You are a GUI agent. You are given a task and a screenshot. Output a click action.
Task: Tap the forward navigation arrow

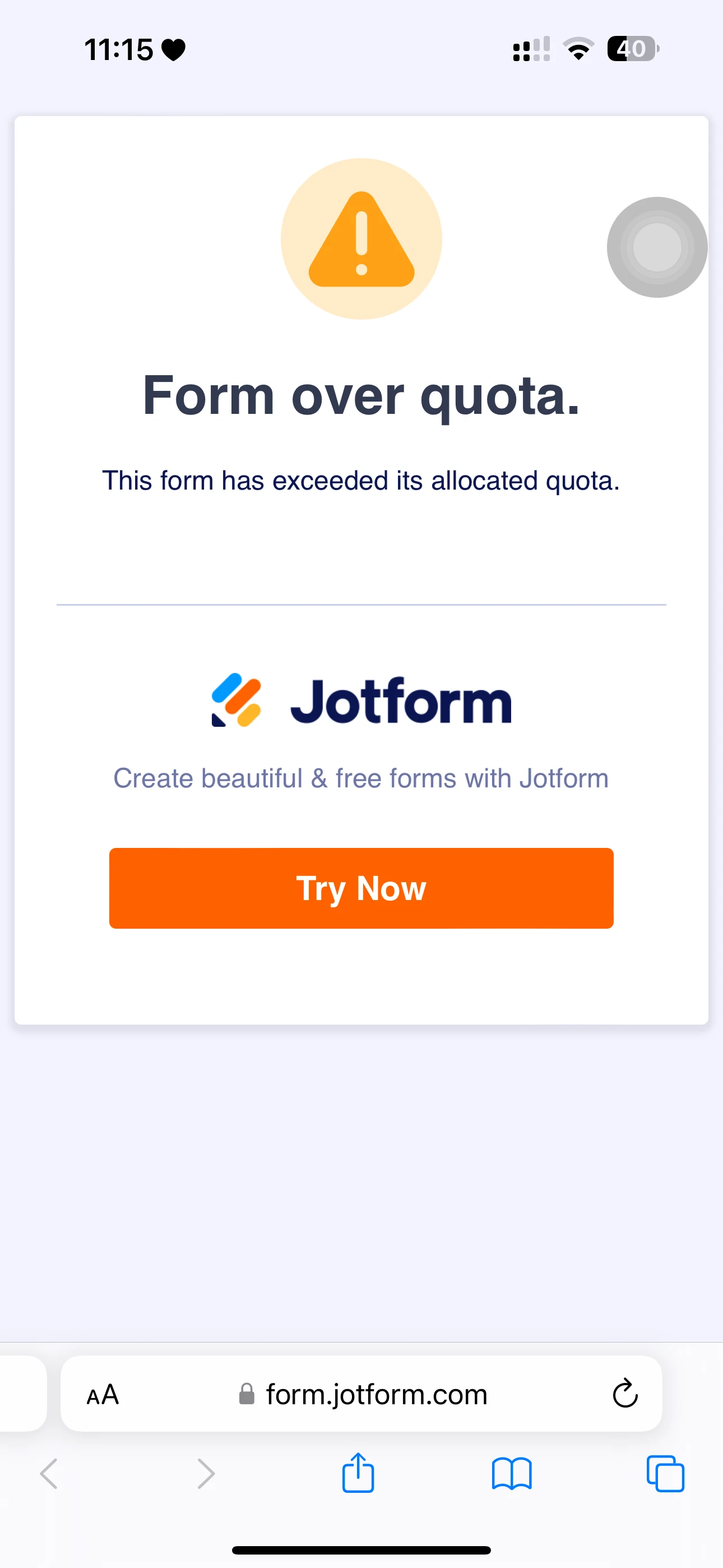point(205,1474)
